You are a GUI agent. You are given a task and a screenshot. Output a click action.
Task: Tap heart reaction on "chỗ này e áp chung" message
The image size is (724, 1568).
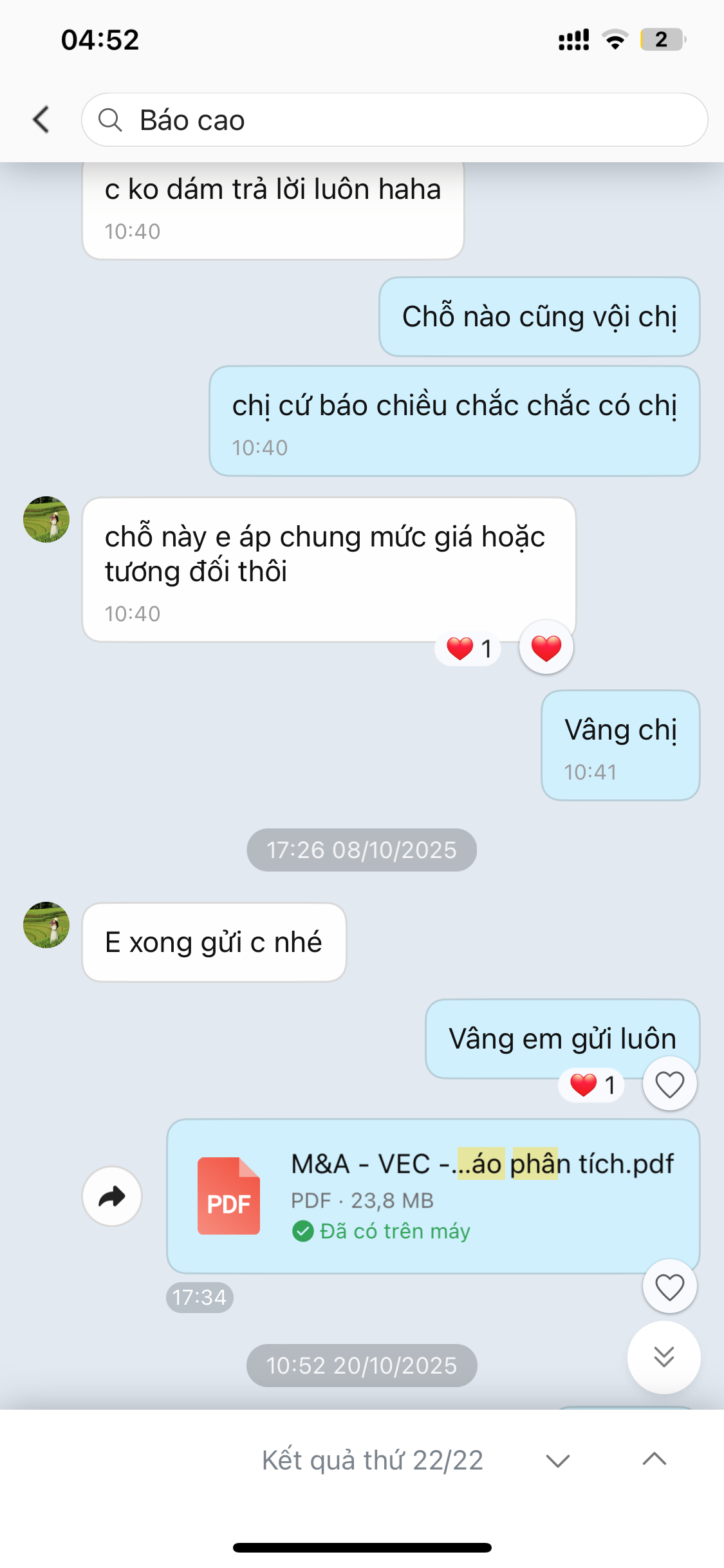(x=546, y=648)
